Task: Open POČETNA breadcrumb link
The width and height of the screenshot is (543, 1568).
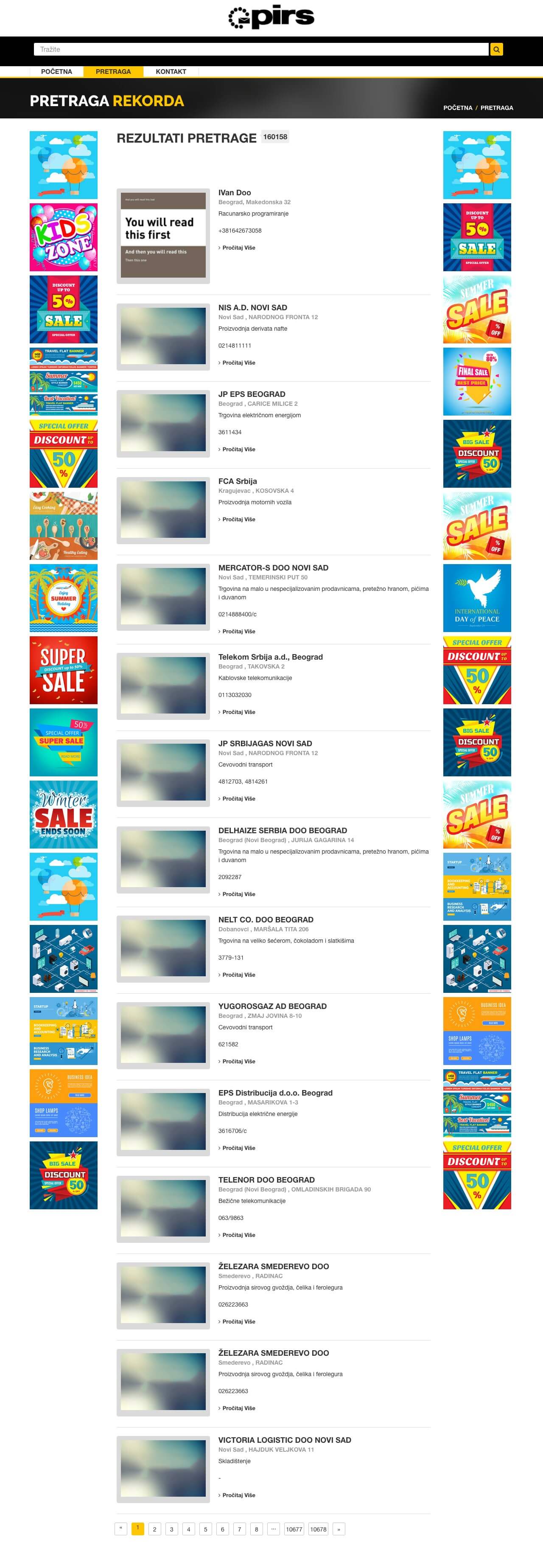Action: tap(457, 108)
